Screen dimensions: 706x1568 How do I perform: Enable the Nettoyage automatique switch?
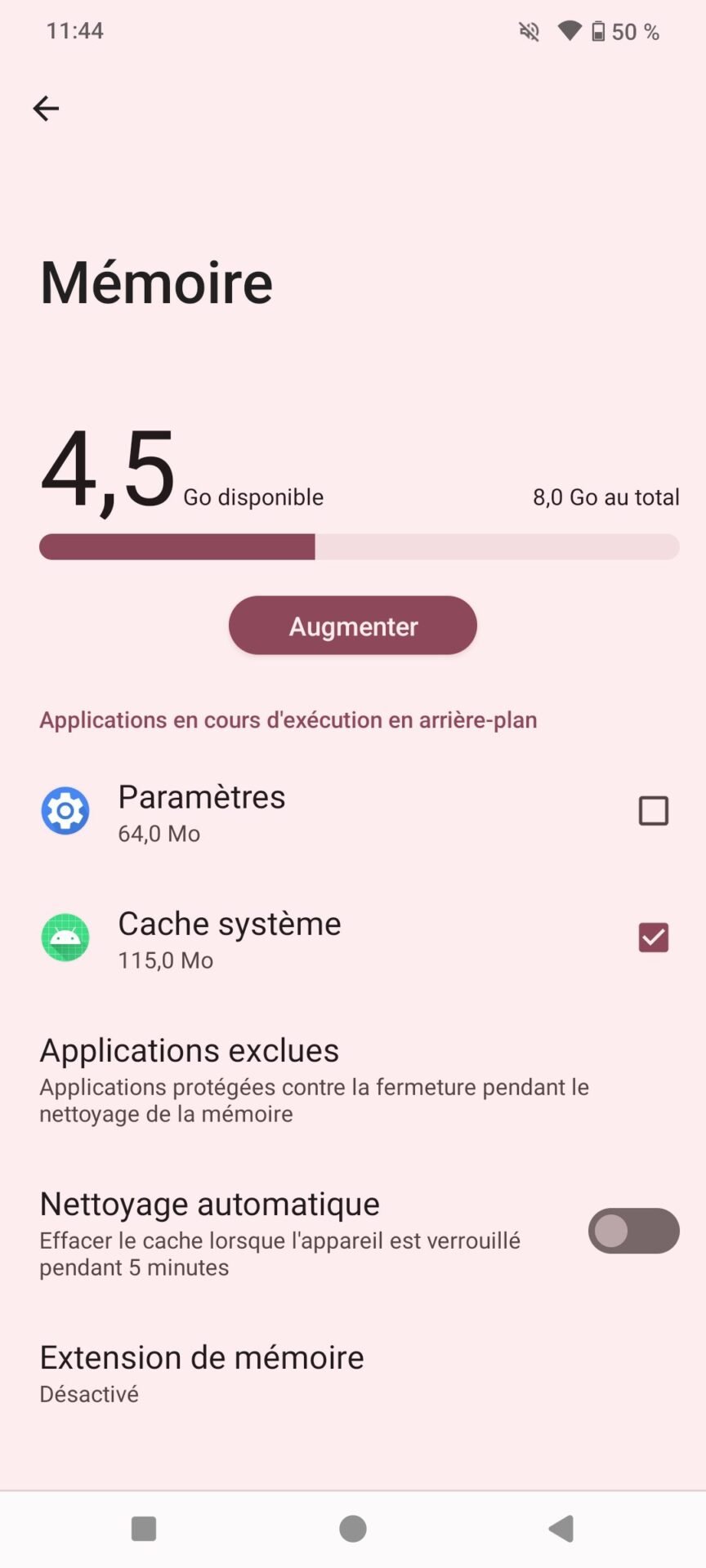633,1231
